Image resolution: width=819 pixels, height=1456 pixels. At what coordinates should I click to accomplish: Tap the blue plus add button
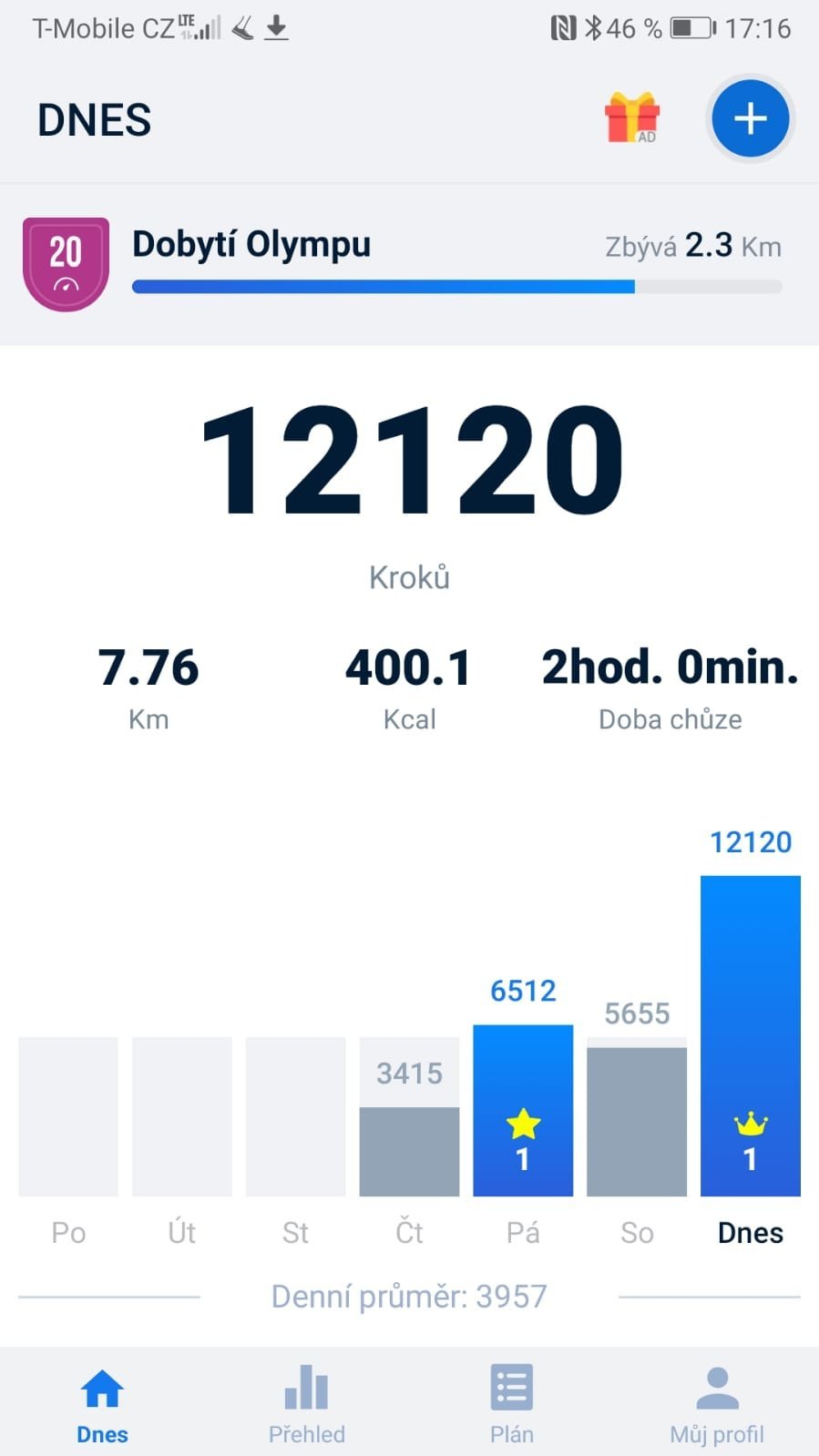point(750,119)
